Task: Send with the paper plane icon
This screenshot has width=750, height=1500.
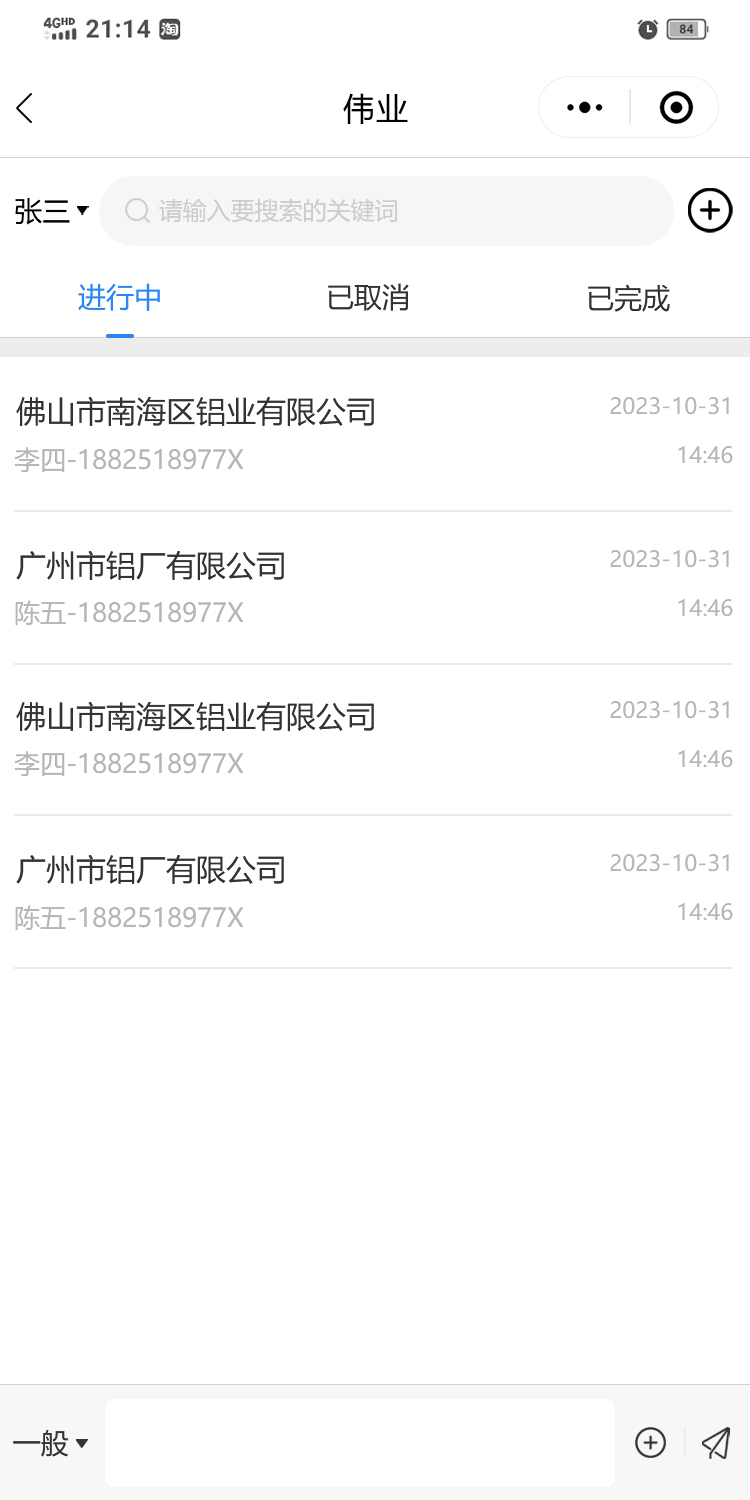Action: [716, 1443]
